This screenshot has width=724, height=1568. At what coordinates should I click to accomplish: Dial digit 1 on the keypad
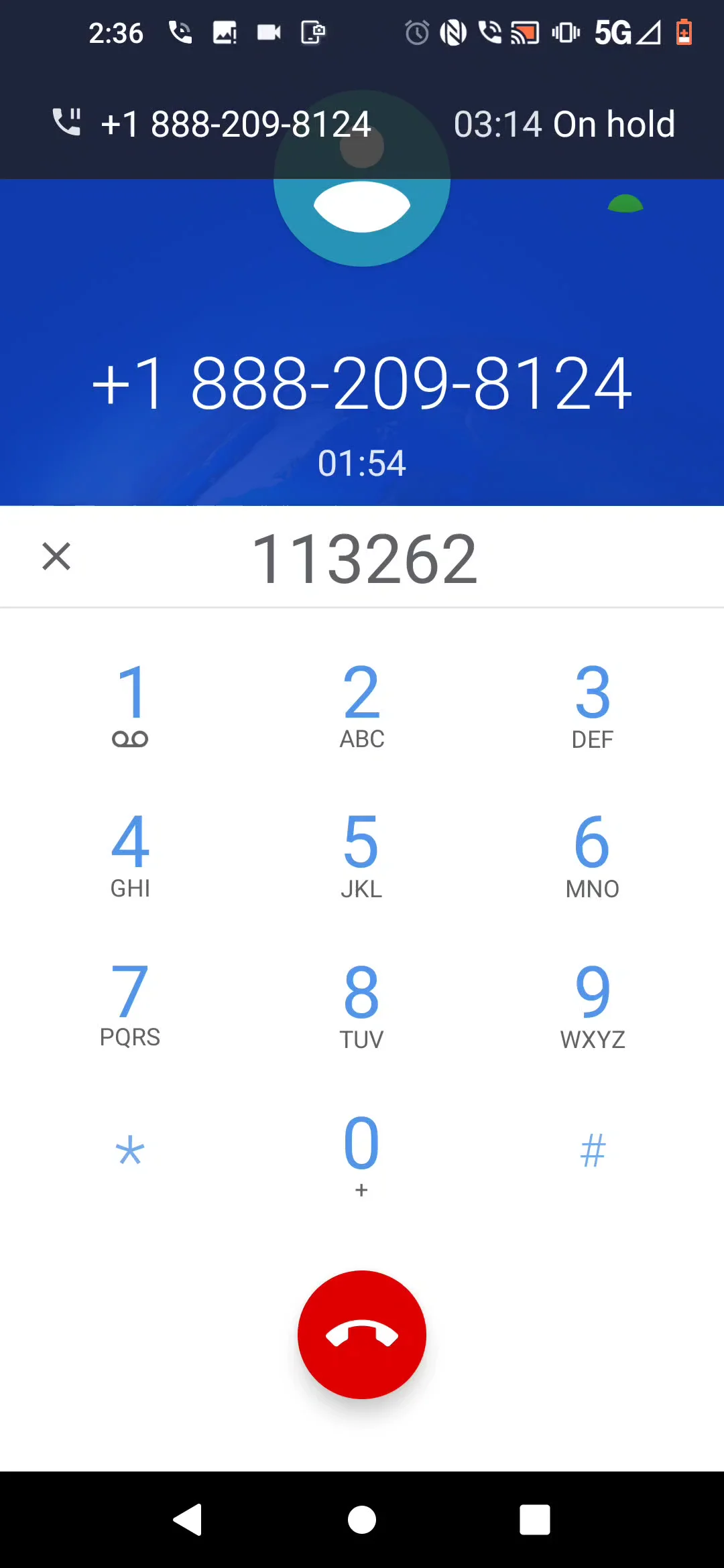[130, 705]
